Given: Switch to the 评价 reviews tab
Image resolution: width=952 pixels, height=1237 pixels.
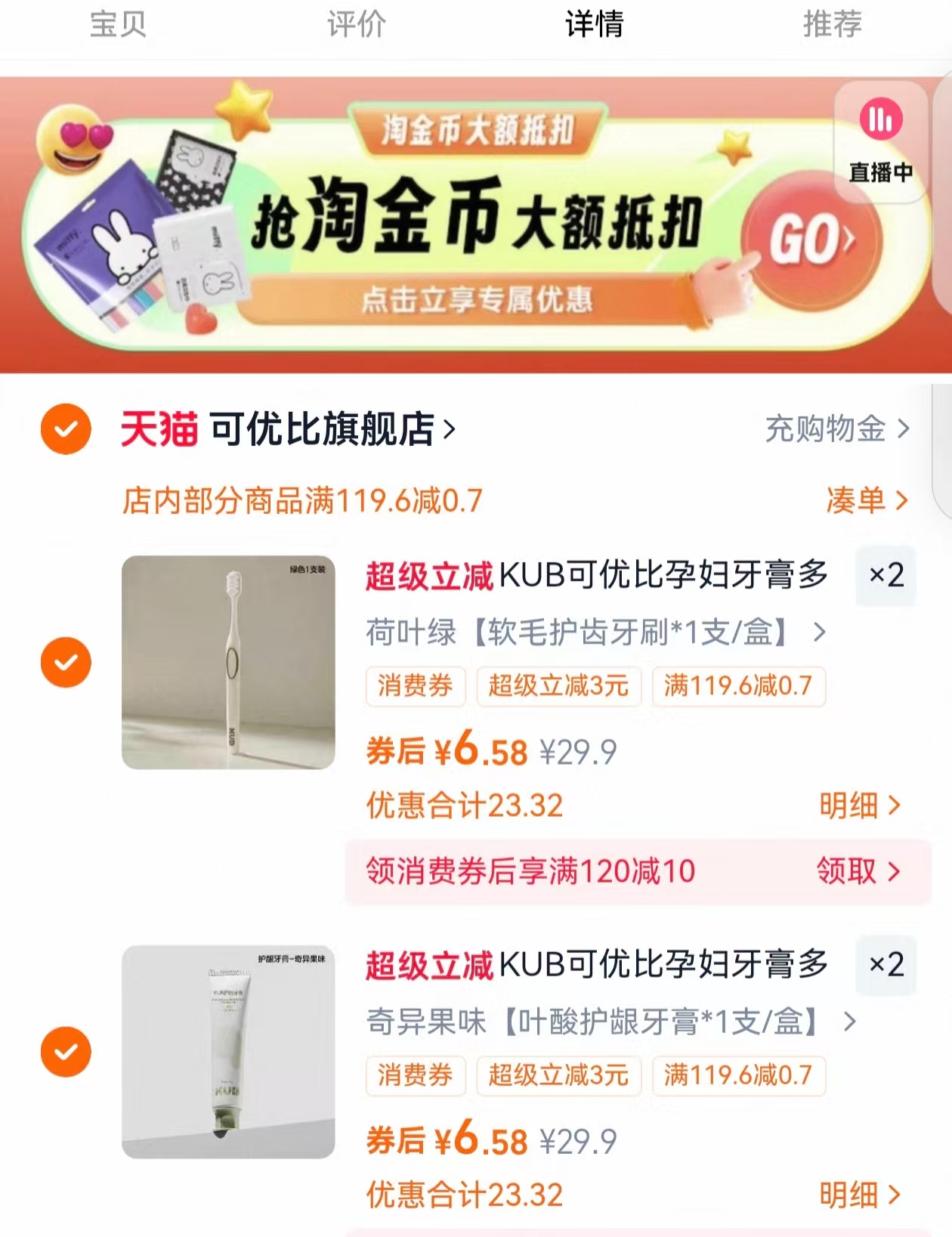Looking at the screenshot, I should [355, 26].
